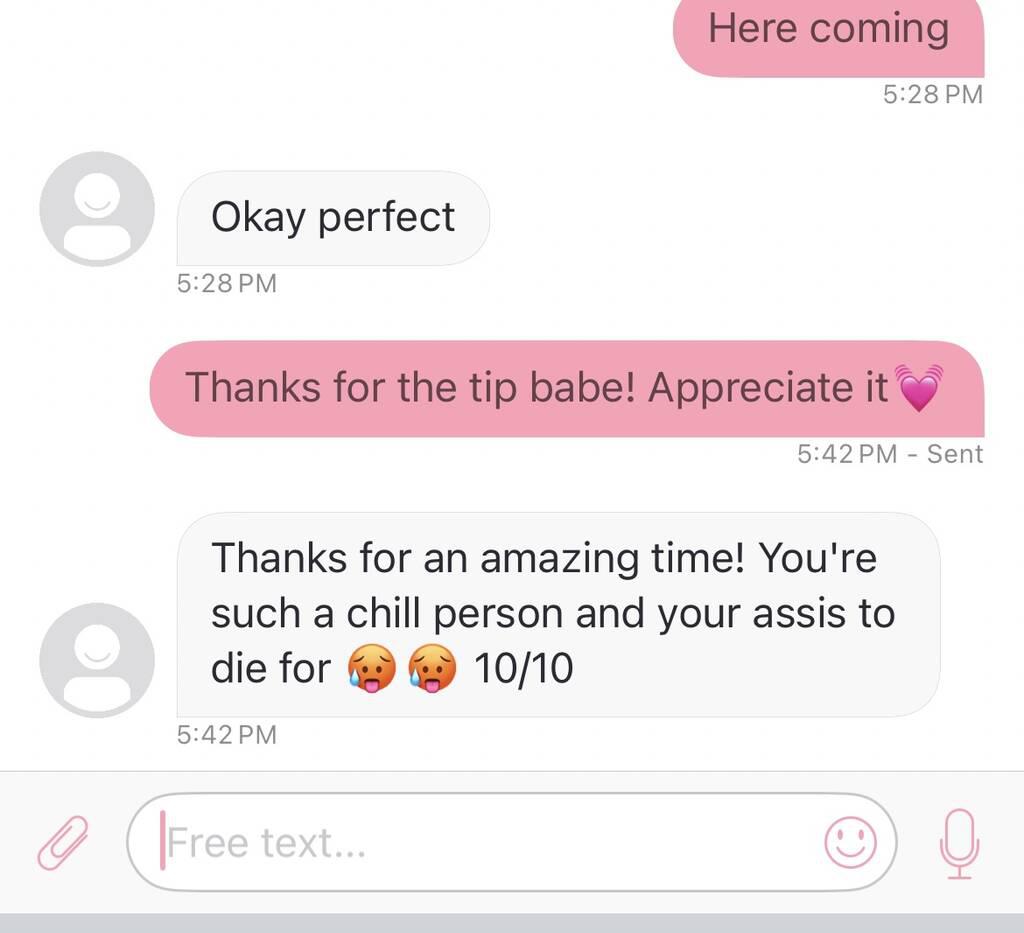Focus the Free text message field
1024x933 pixels.
pyautogui.click(x=480, y=842)
